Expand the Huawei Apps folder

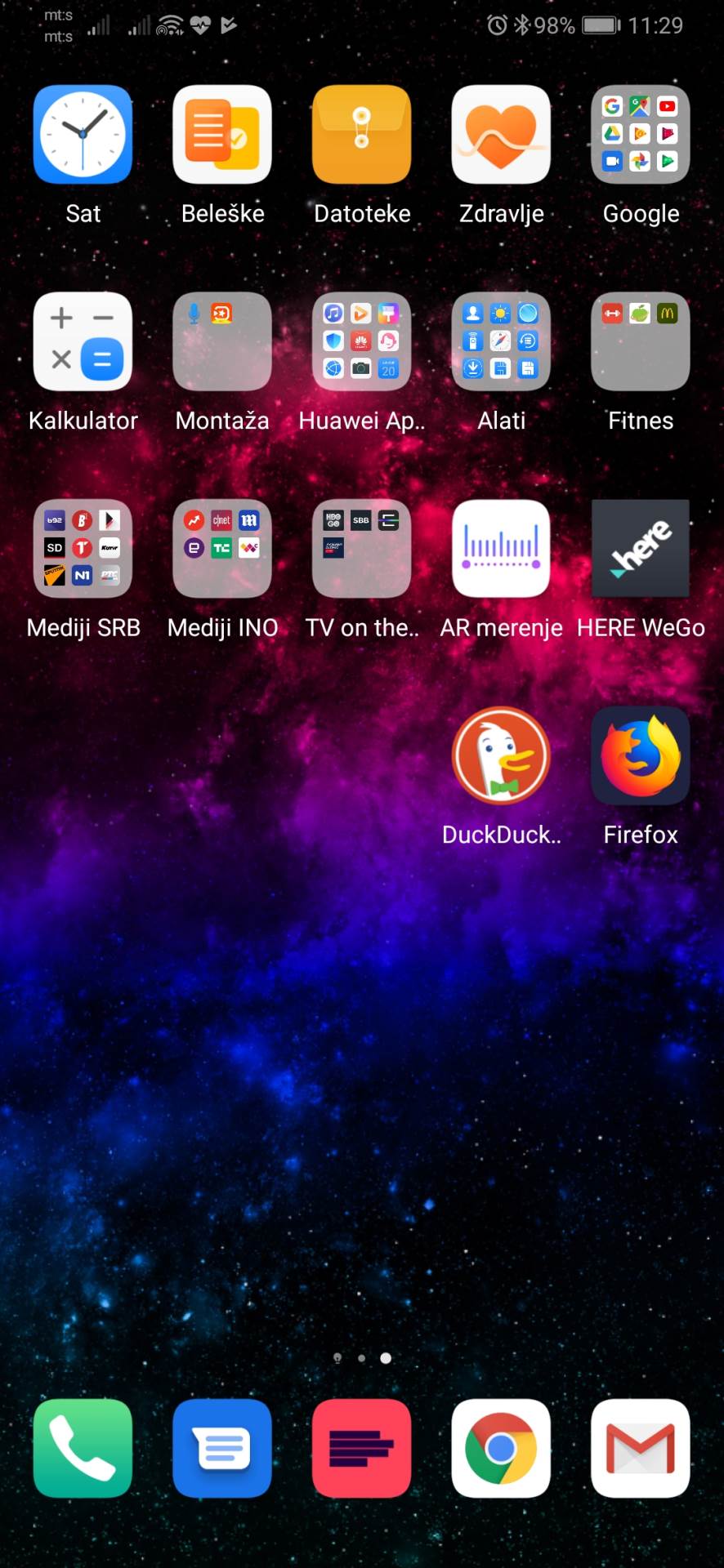coord(361,341)
